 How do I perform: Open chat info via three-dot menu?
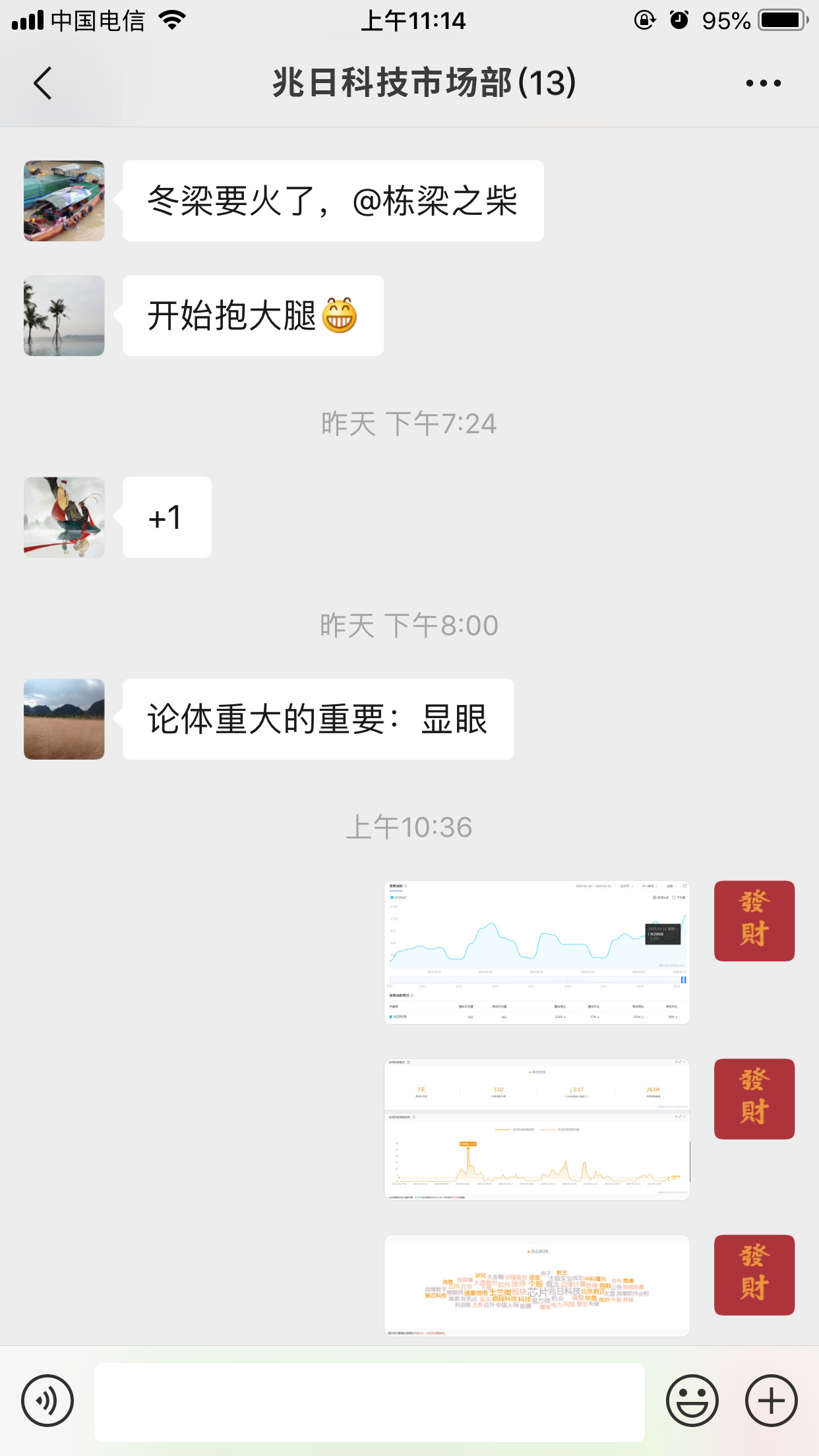tap(763, 84)
